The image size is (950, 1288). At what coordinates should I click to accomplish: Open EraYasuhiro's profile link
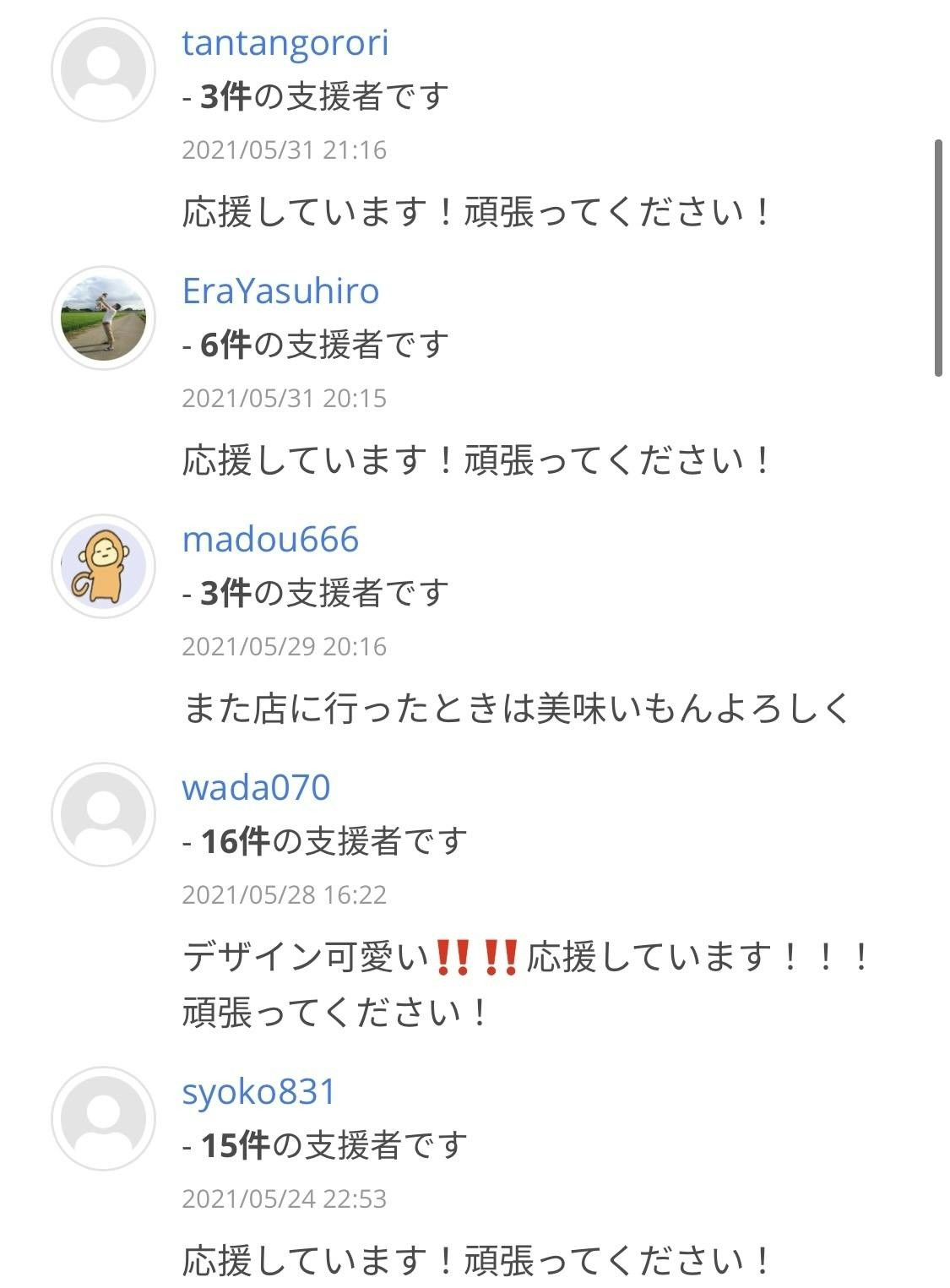click(280, 291)
